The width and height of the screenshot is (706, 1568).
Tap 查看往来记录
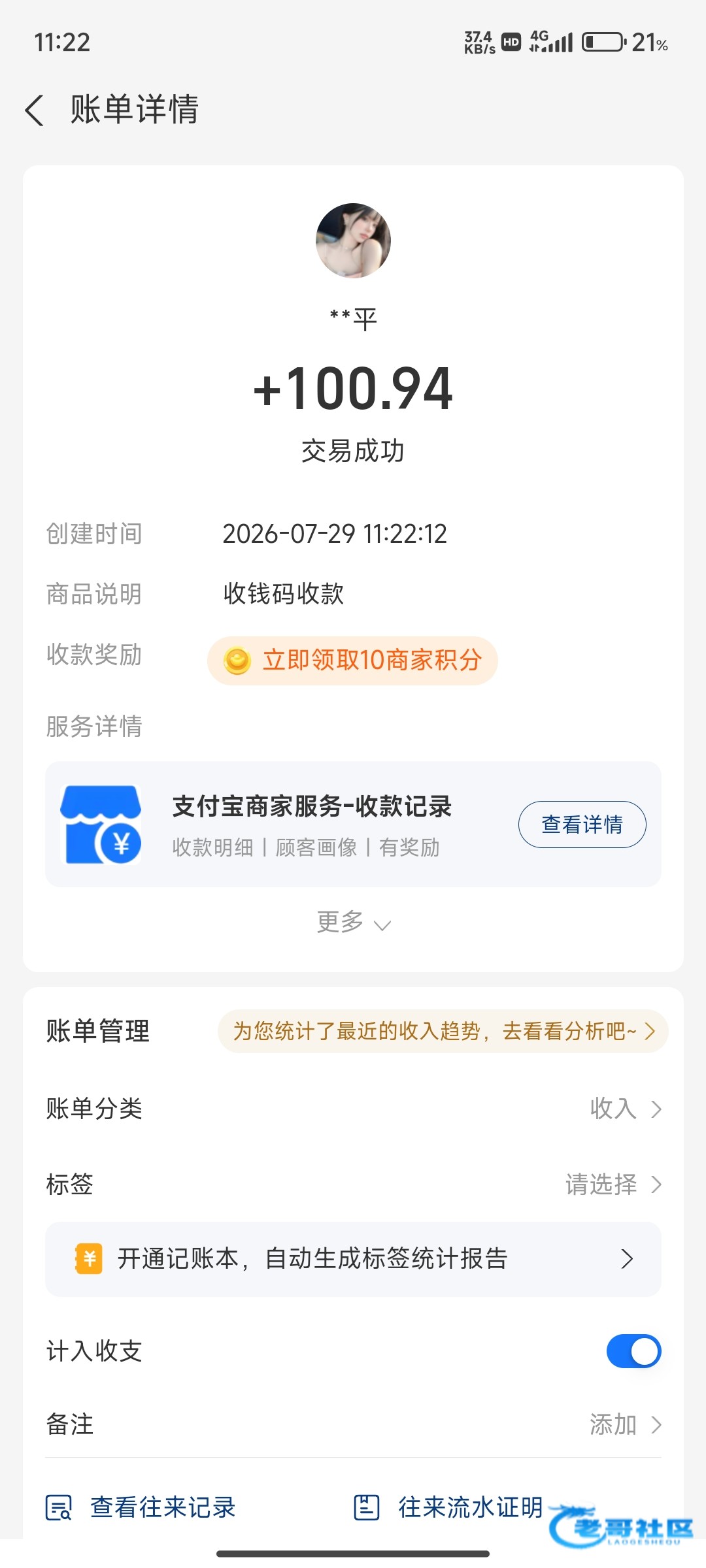141,1508
